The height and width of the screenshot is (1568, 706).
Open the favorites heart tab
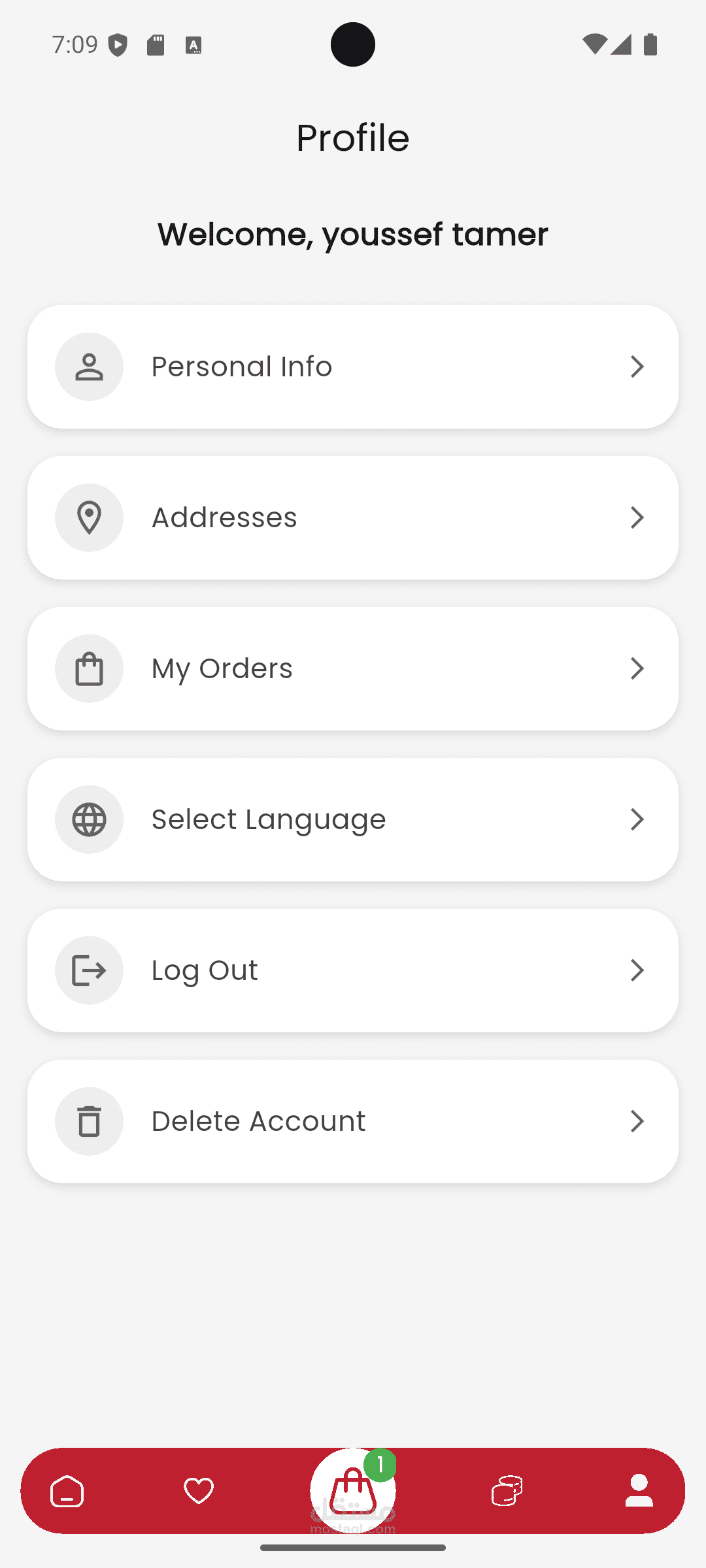[x=199, y=1491]
